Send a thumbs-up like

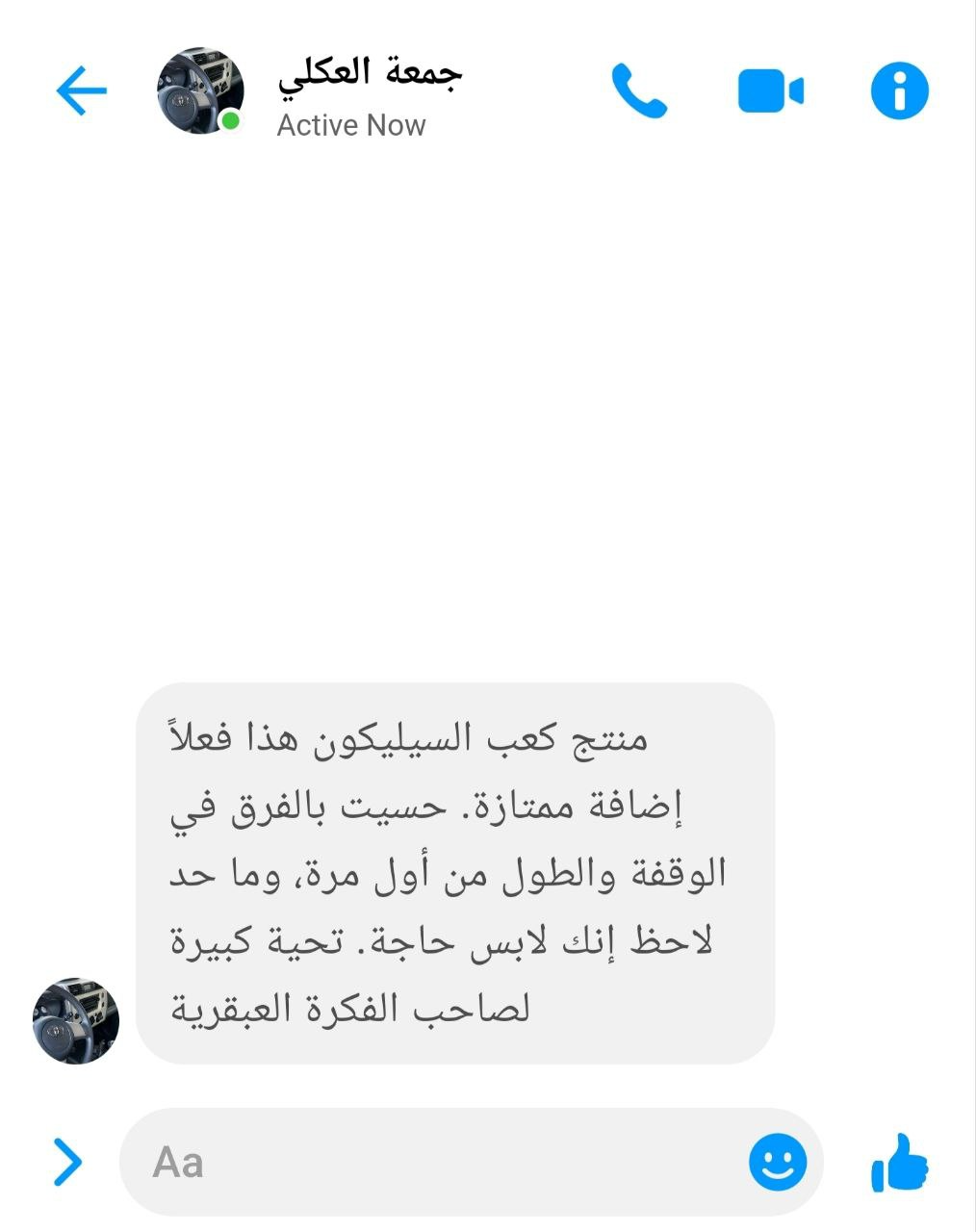(899, 1162)
